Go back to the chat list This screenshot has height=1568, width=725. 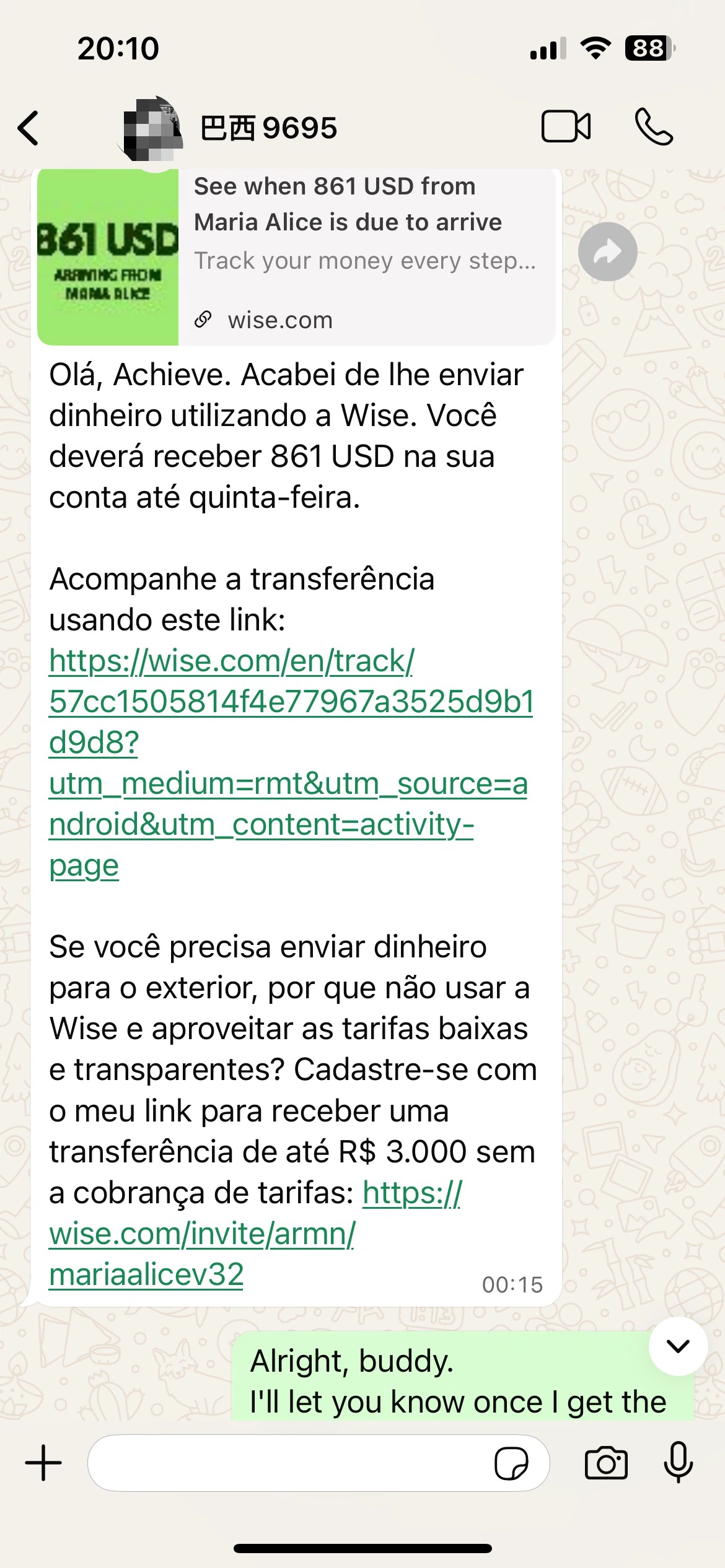[x=29, y=128]
